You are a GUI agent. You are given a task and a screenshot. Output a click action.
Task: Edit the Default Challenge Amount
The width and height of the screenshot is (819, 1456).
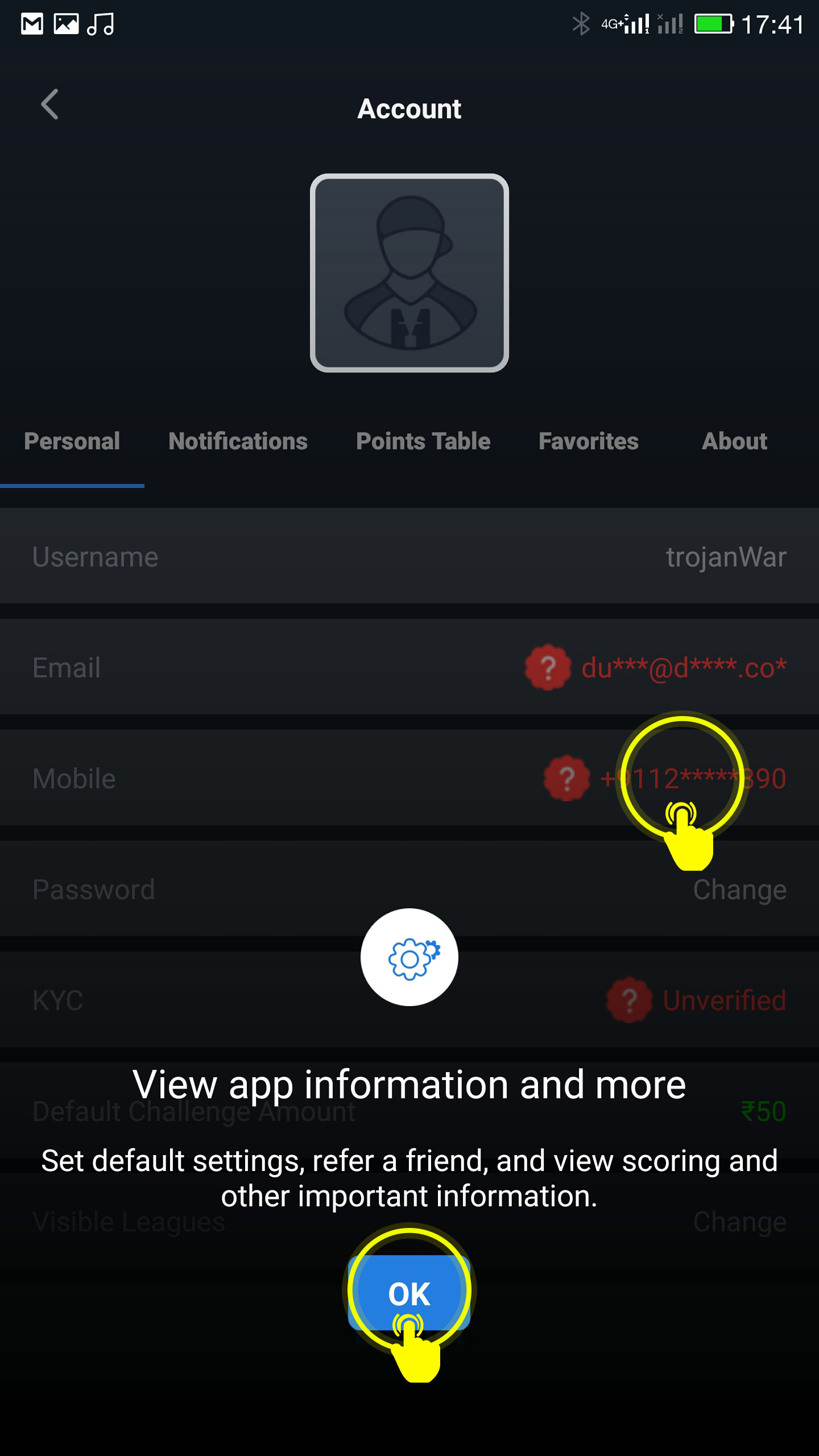pos(409,1111)
